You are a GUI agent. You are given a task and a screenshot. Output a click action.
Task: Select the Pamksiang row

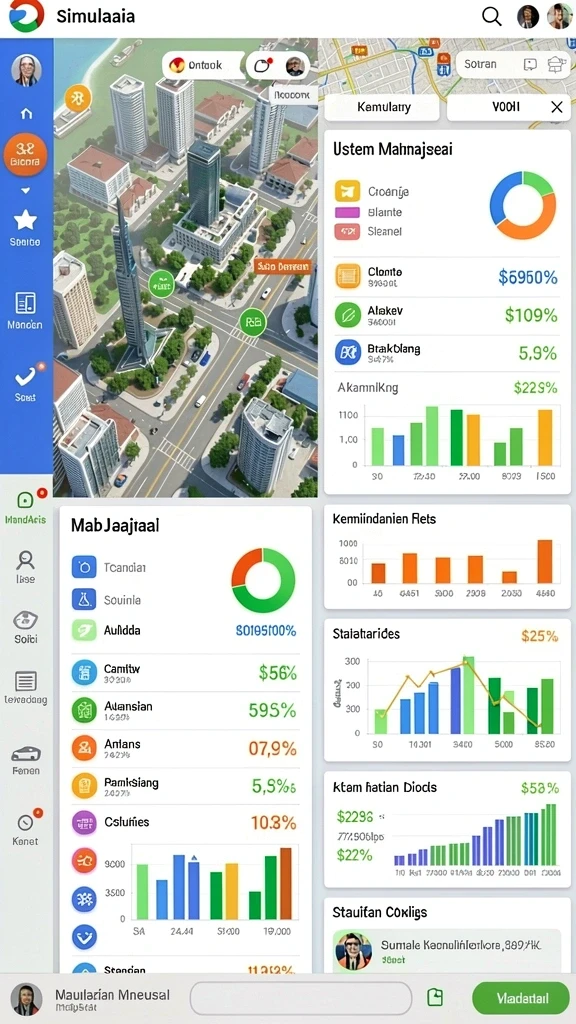(185, 786)
